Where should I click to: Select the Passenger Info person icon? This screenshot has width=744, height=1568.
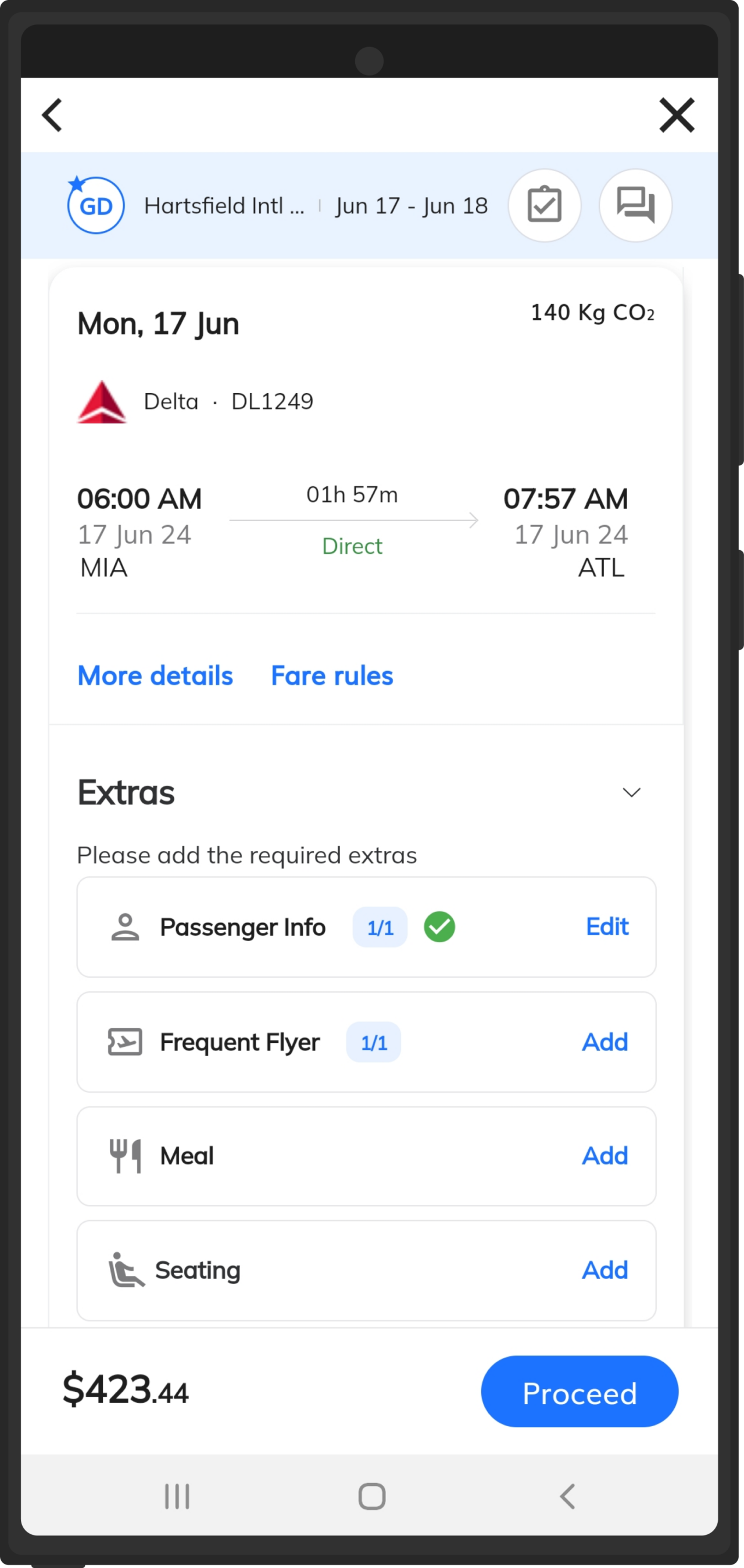click(x=125, y=926)
